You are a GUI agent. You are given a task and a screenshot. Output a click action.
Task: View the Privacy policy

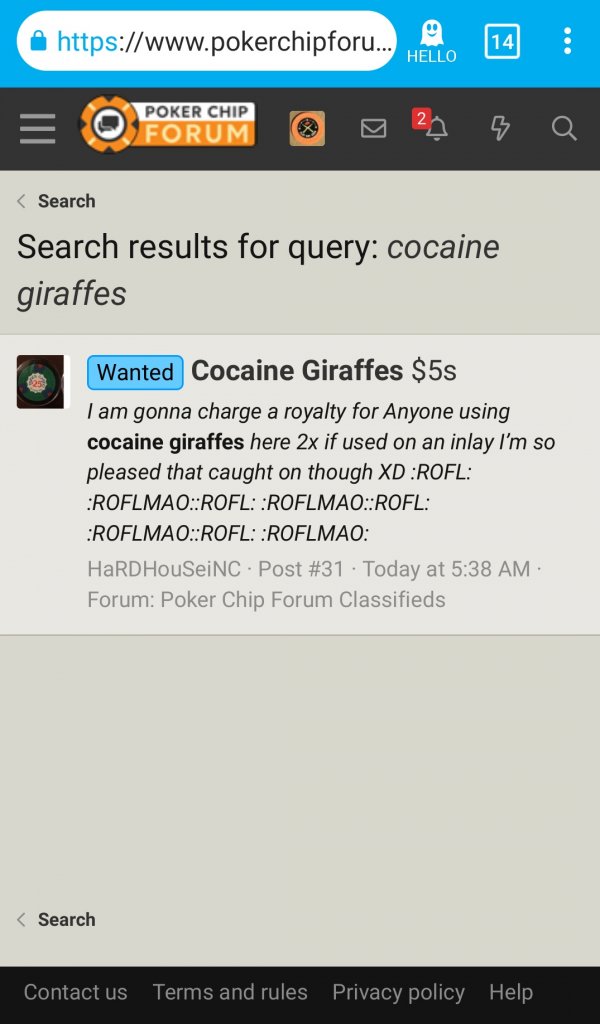pyautogui.click(x=398, y=992)
